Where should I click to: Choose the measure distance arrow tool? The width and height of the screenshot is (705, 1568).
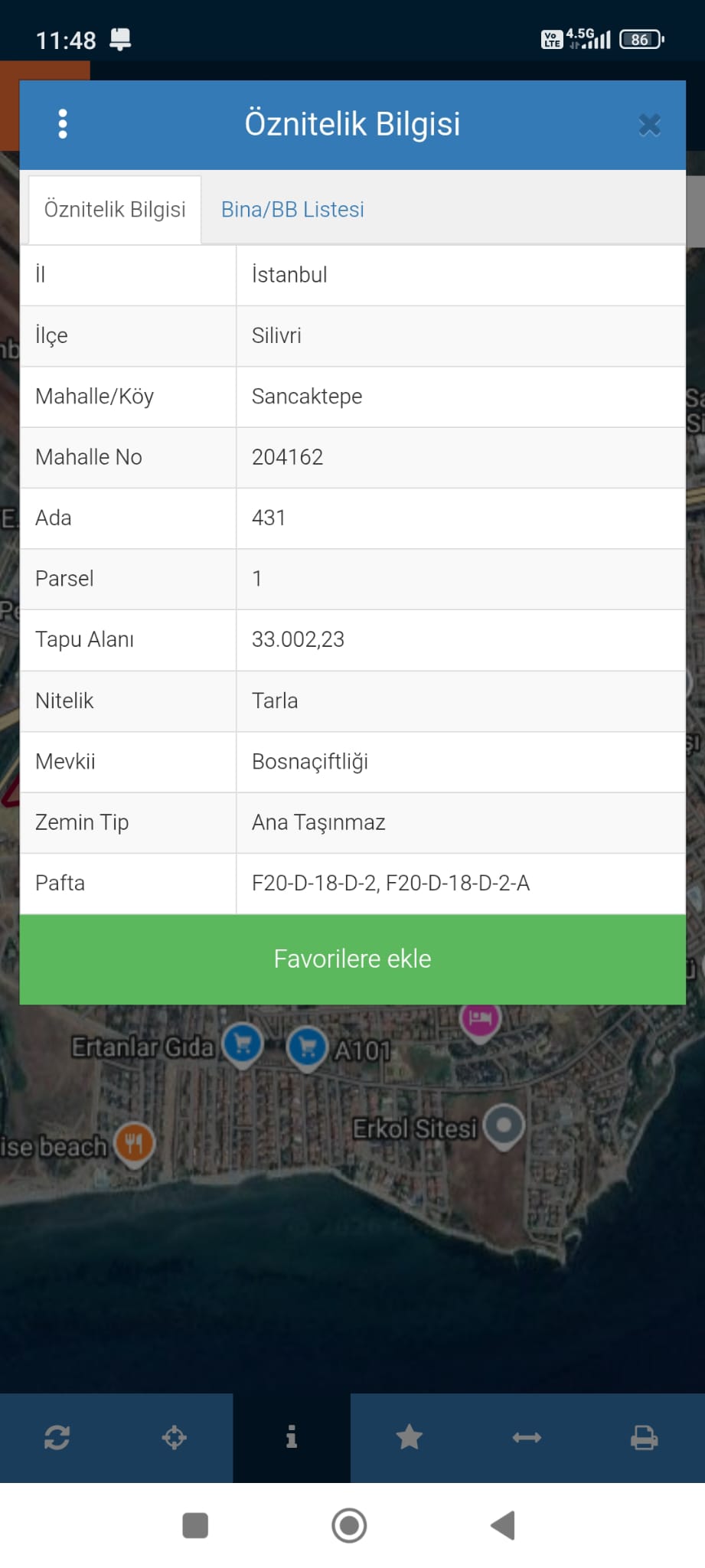527,1438
